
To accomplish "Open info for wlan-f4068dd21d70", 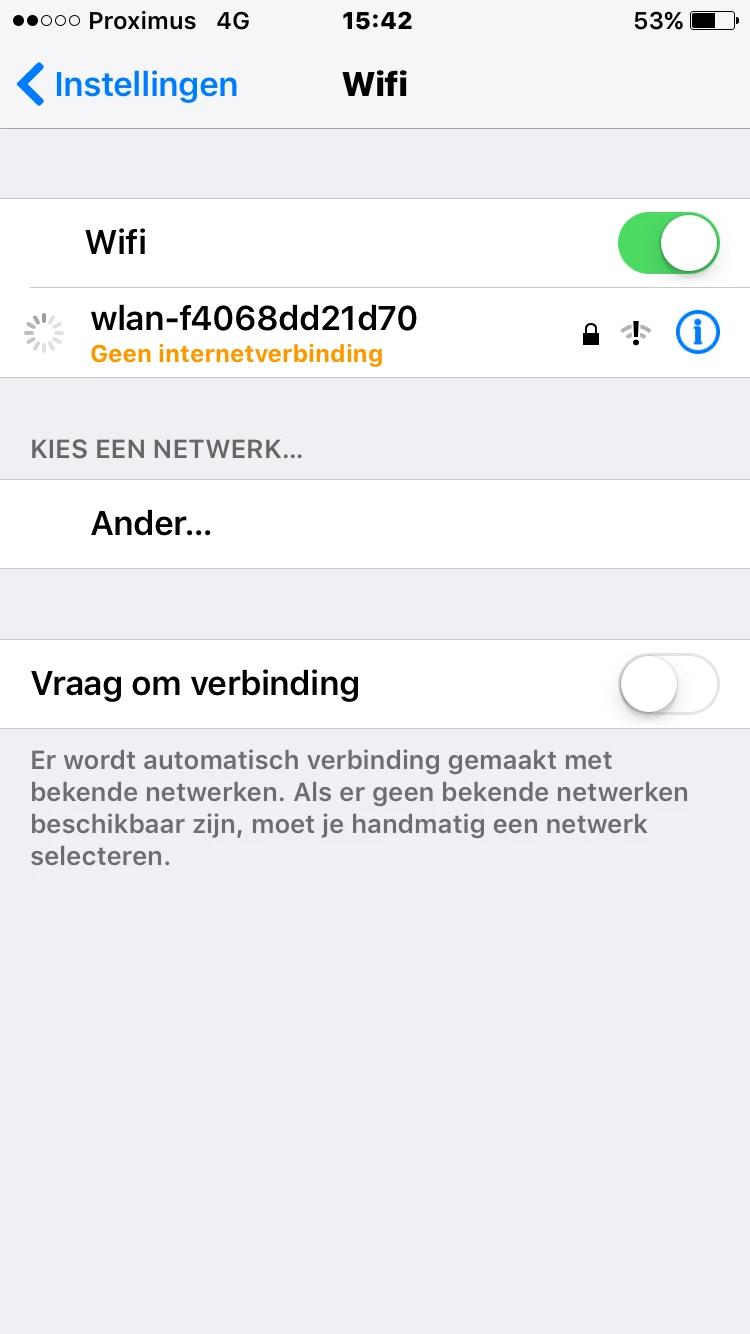I will [697, 332].
